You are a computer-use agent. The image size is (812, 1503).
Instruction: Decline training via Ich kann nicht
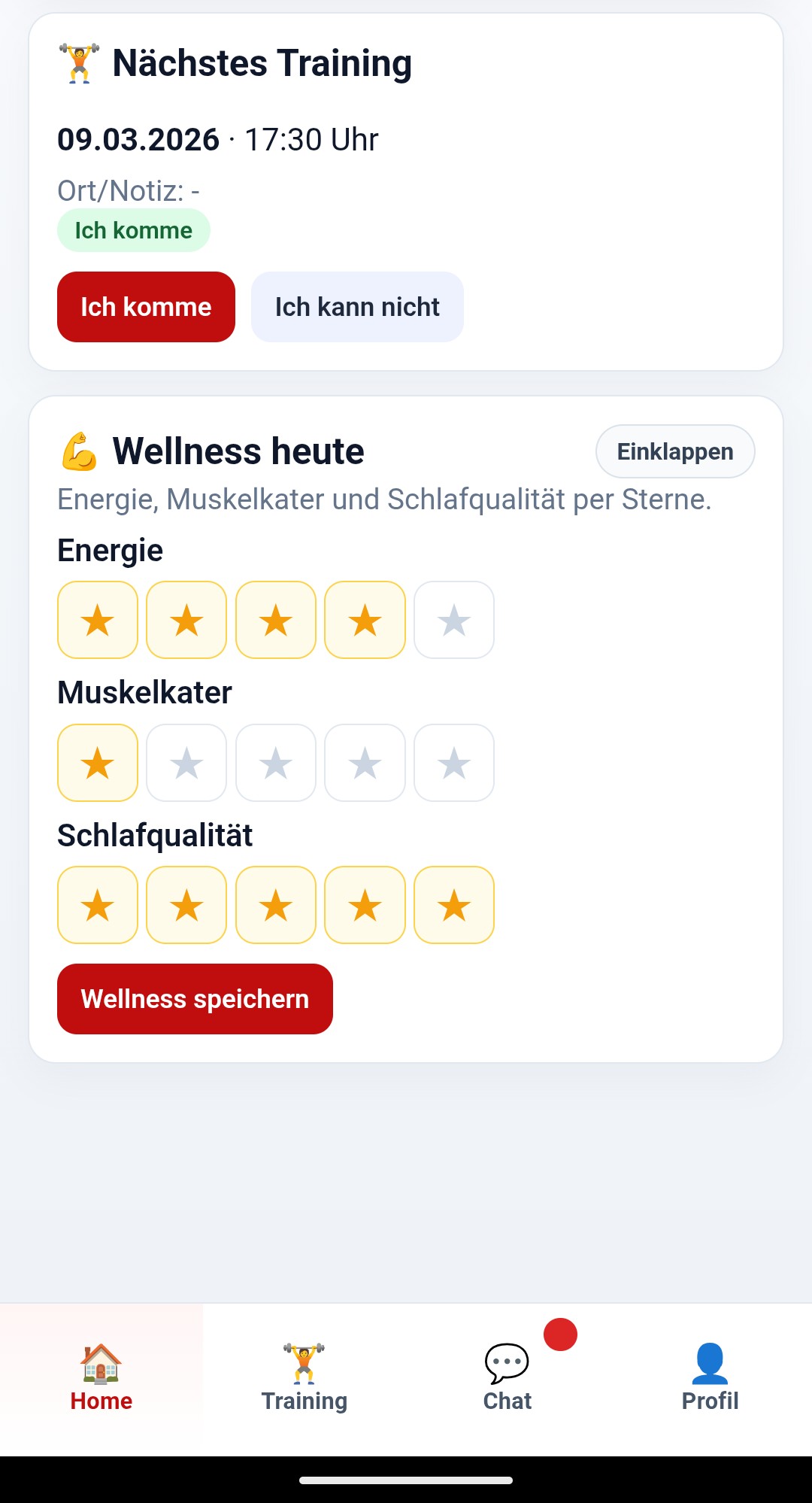(357, 307)
